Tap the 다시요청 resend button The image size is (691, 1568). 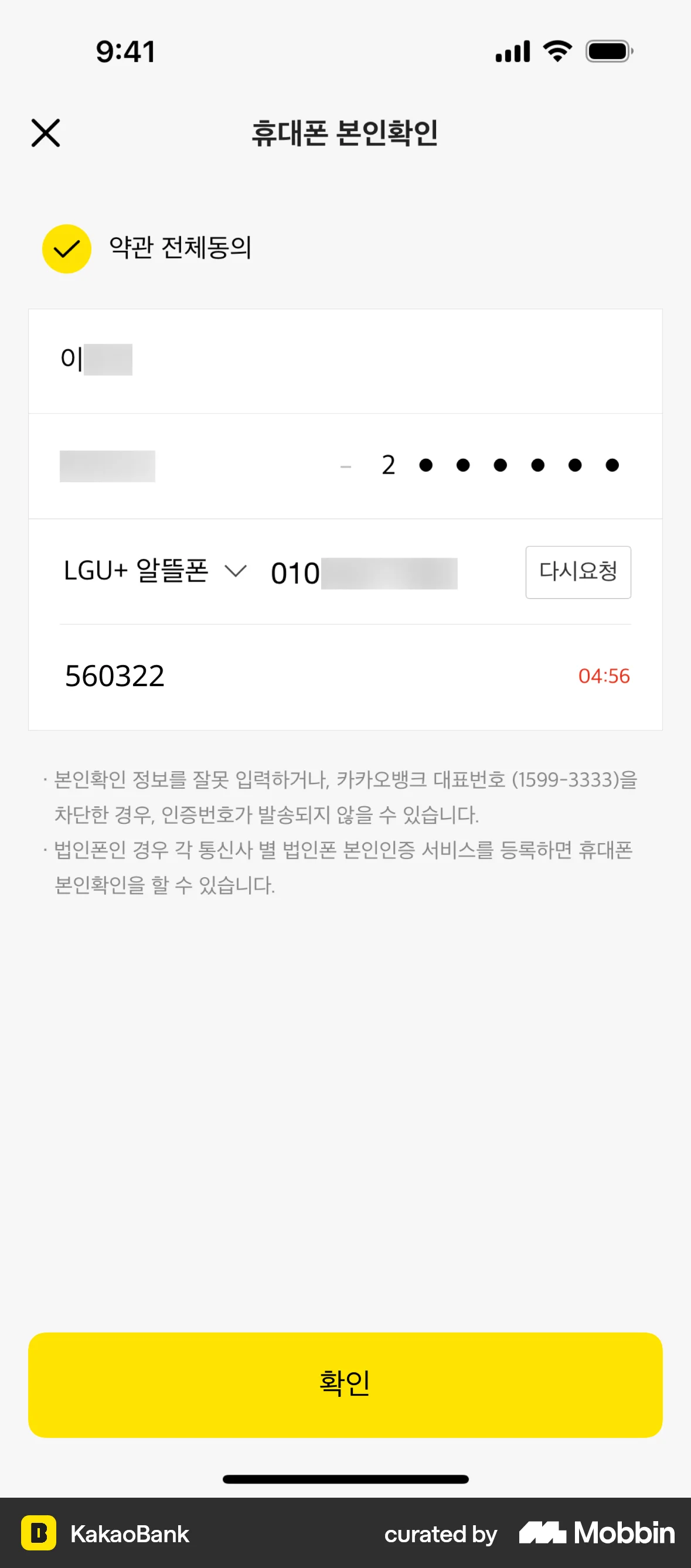tap(577, 571)
